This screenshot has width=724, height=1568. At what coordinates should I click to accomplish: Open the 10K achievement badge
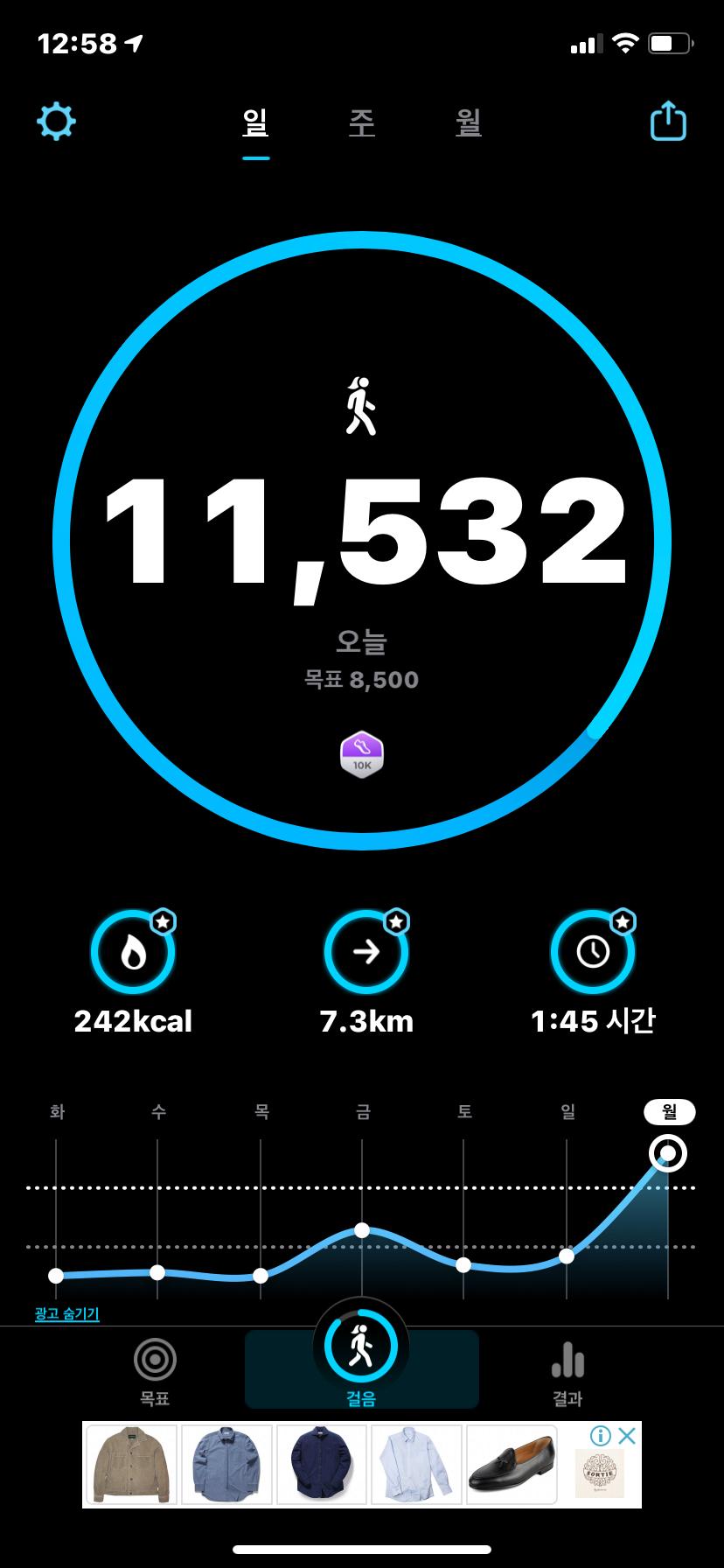coord(362,754)
